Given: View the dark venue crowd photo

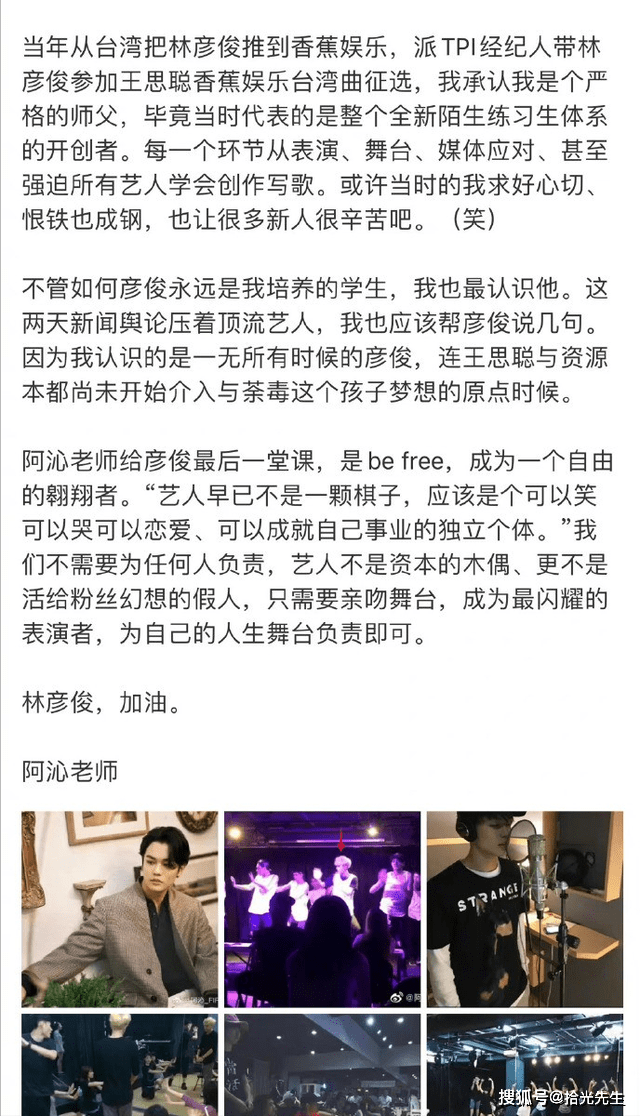Looking at the screenshot, I should point(321,1064).
